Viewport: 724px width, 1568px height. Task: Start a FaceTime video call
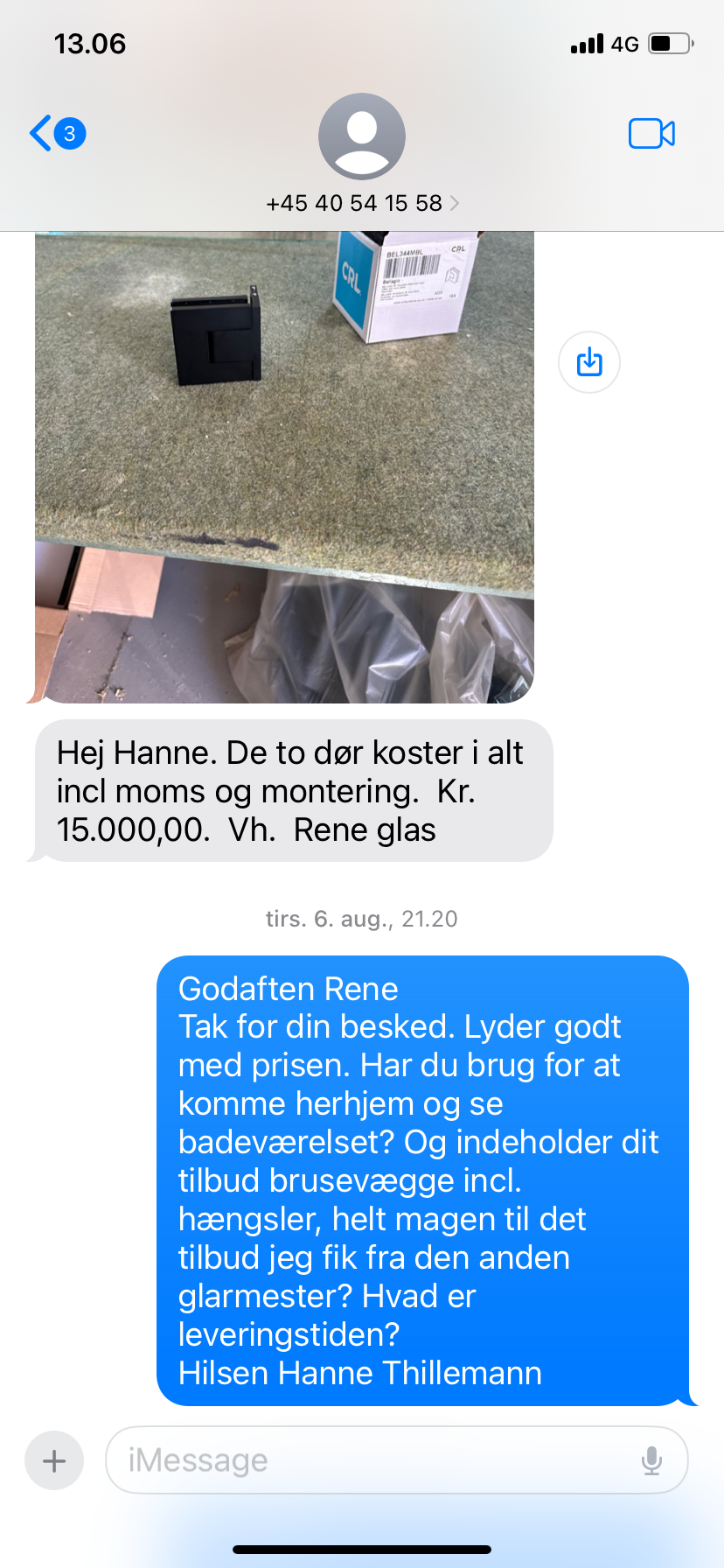coord(651,134)
